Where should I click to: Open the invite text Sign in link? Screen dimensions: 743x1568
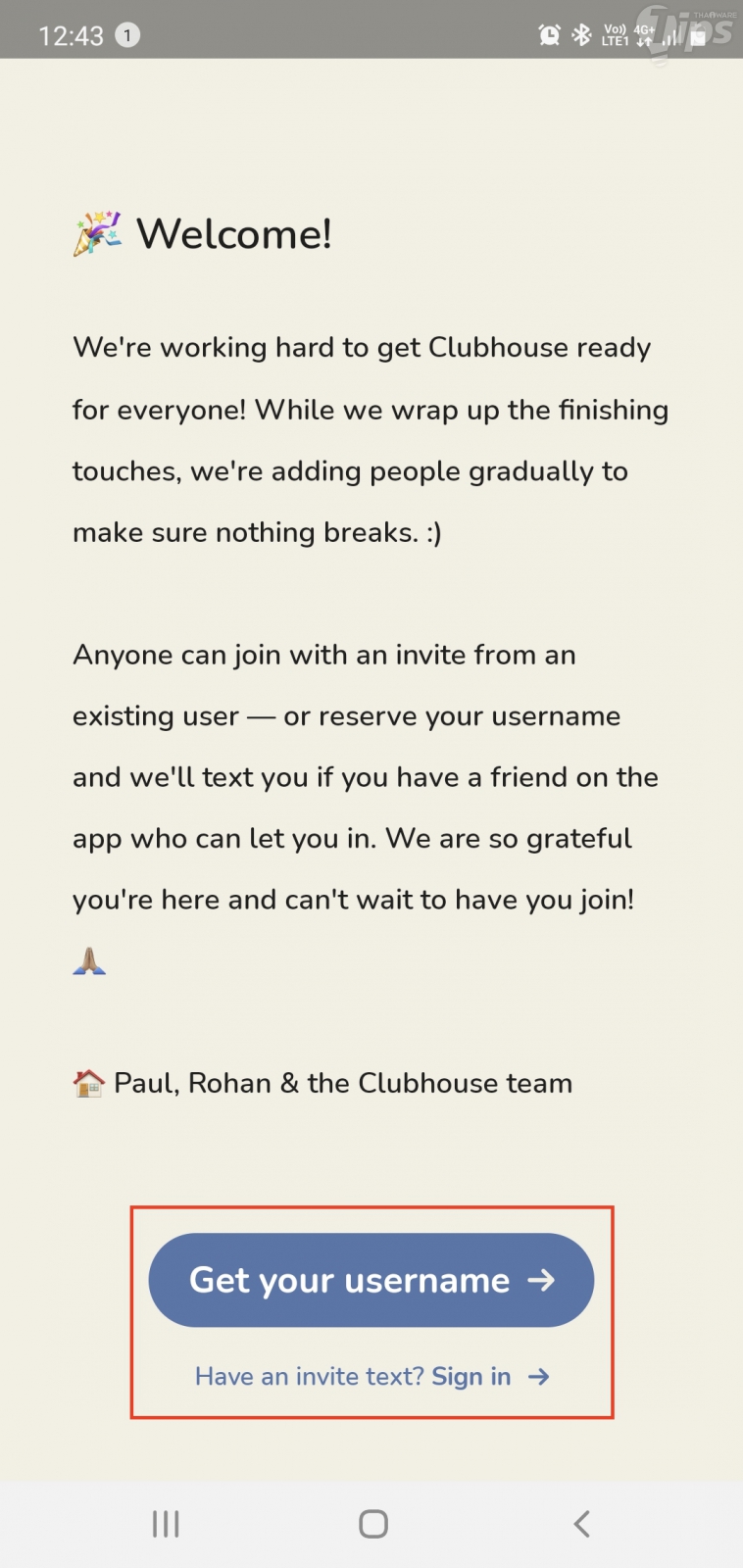(471, 1377)
